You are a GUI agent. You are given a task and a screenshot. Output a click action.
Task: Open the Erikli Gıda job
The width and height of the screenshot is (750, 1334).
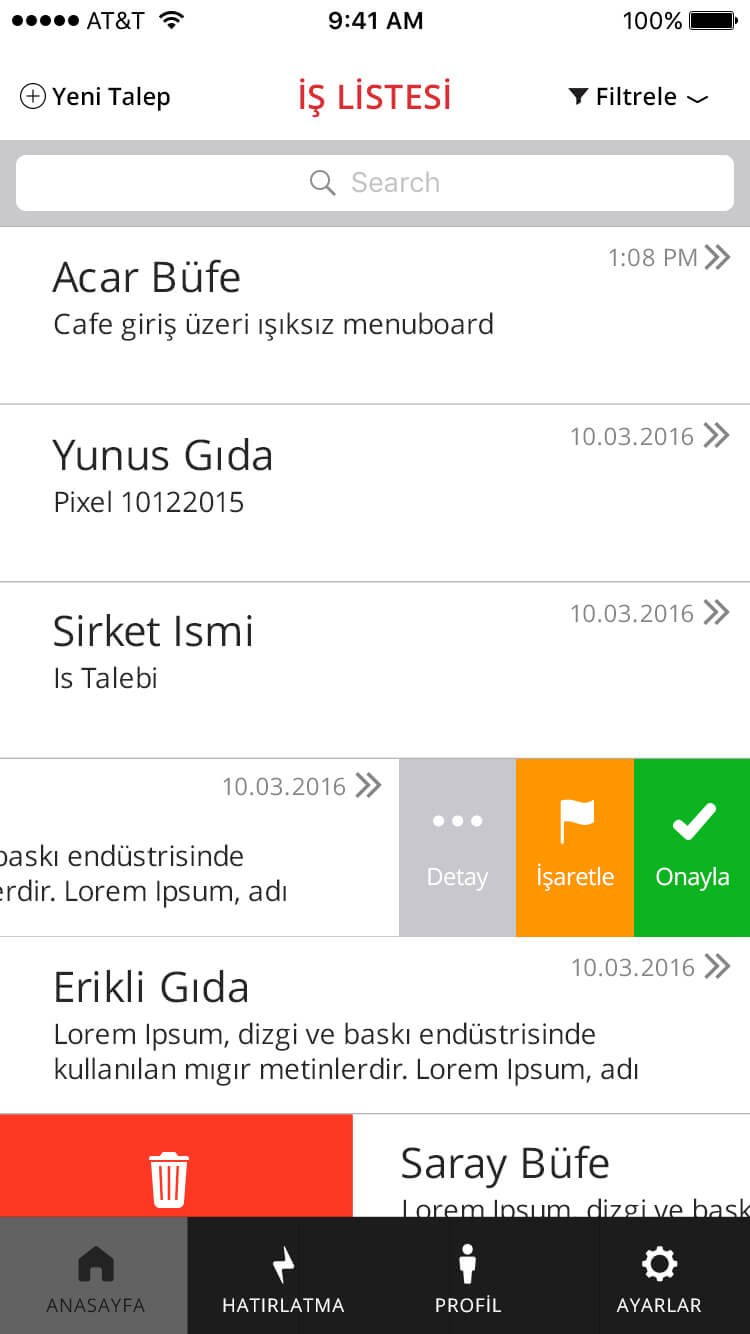[x=375, y=1025]
